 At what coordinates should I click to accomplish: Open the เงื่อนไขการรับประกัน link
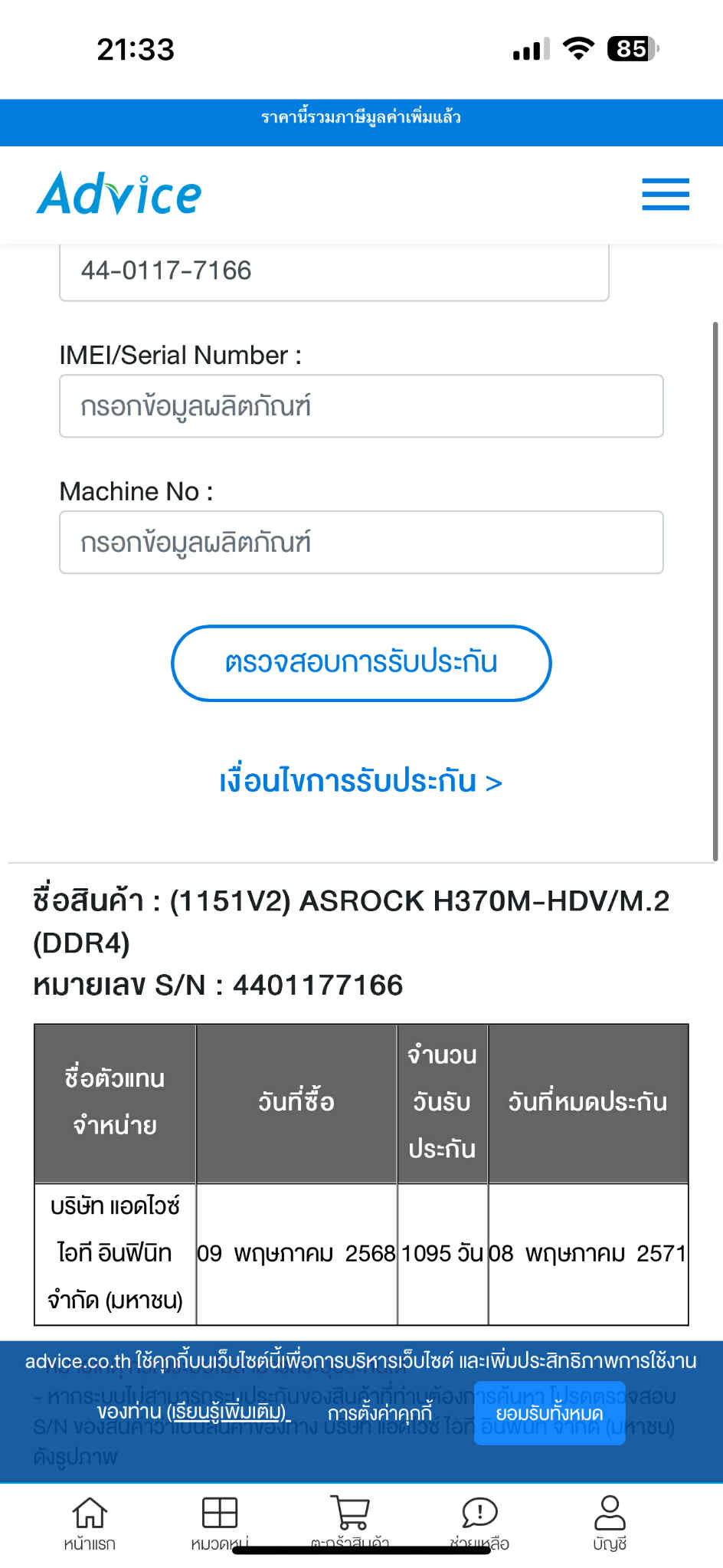click(x=361, y=782)
